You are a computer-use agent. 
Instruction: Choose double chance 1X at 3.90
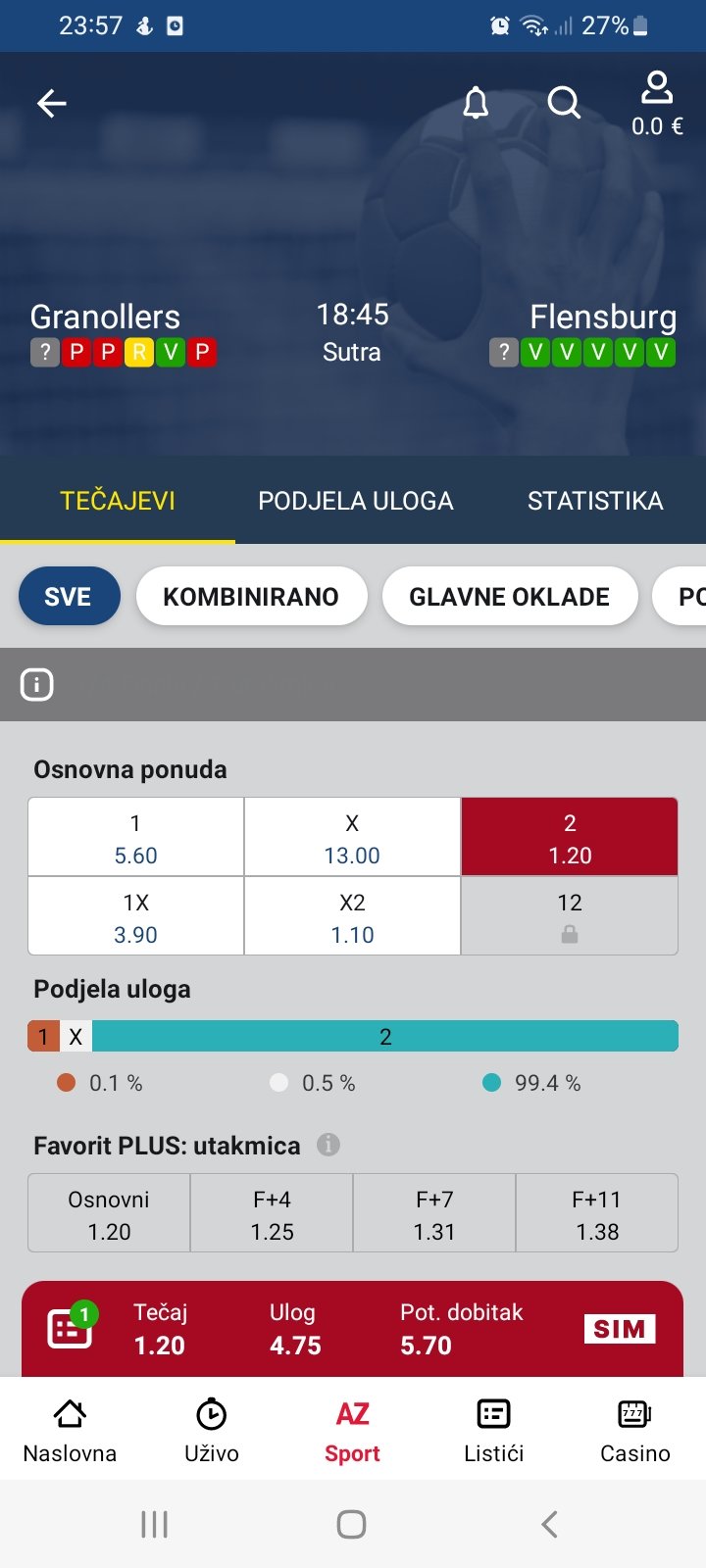[135, 916]
